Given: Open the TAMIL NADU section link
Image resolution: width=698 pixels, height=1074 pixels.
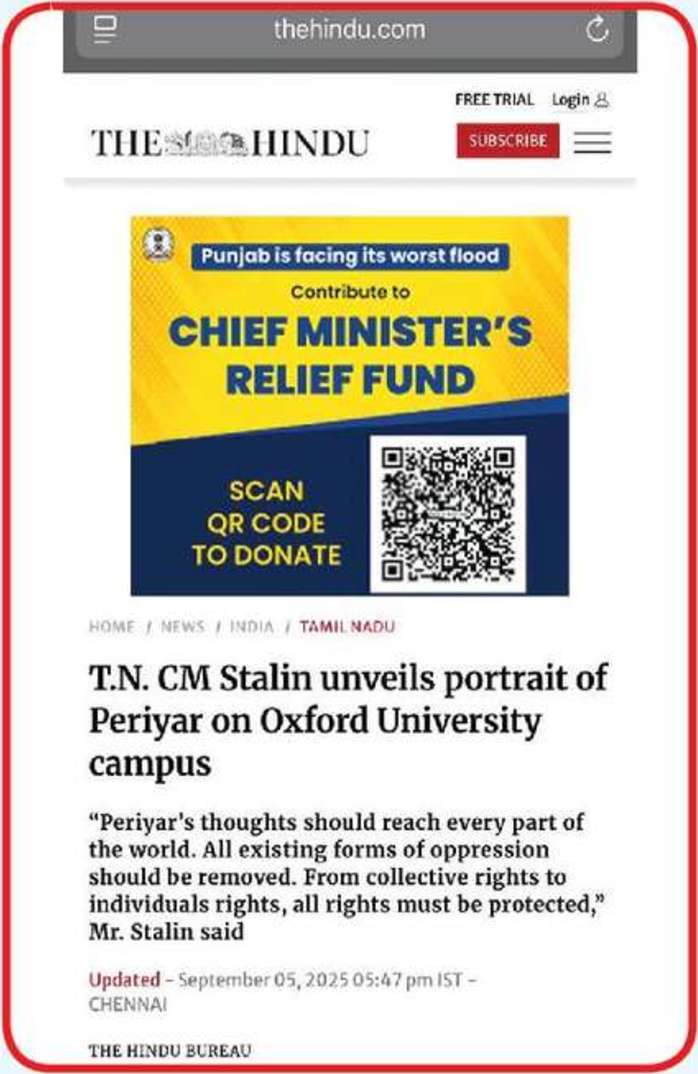Looking at the screenshot, I should 347,627.
